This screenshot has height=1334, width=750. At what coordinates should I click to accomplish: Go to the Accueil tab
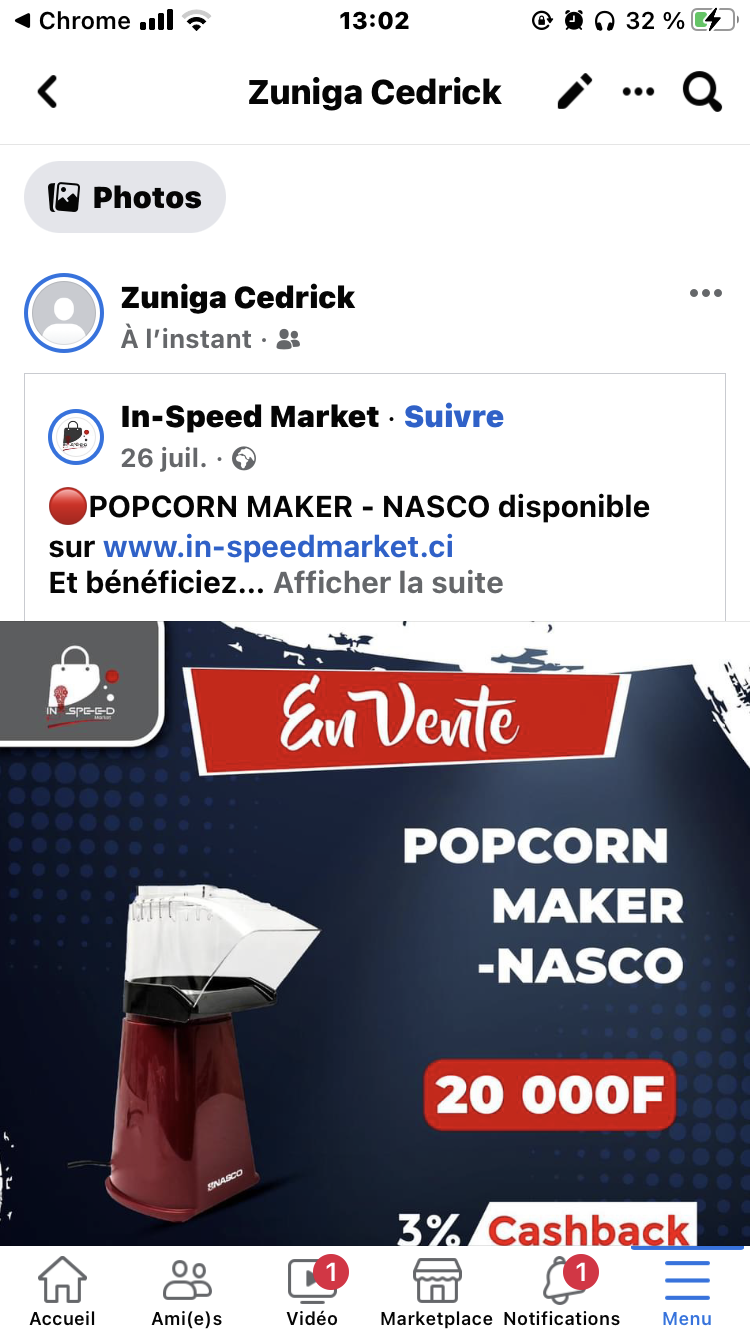coord(62,1291)
